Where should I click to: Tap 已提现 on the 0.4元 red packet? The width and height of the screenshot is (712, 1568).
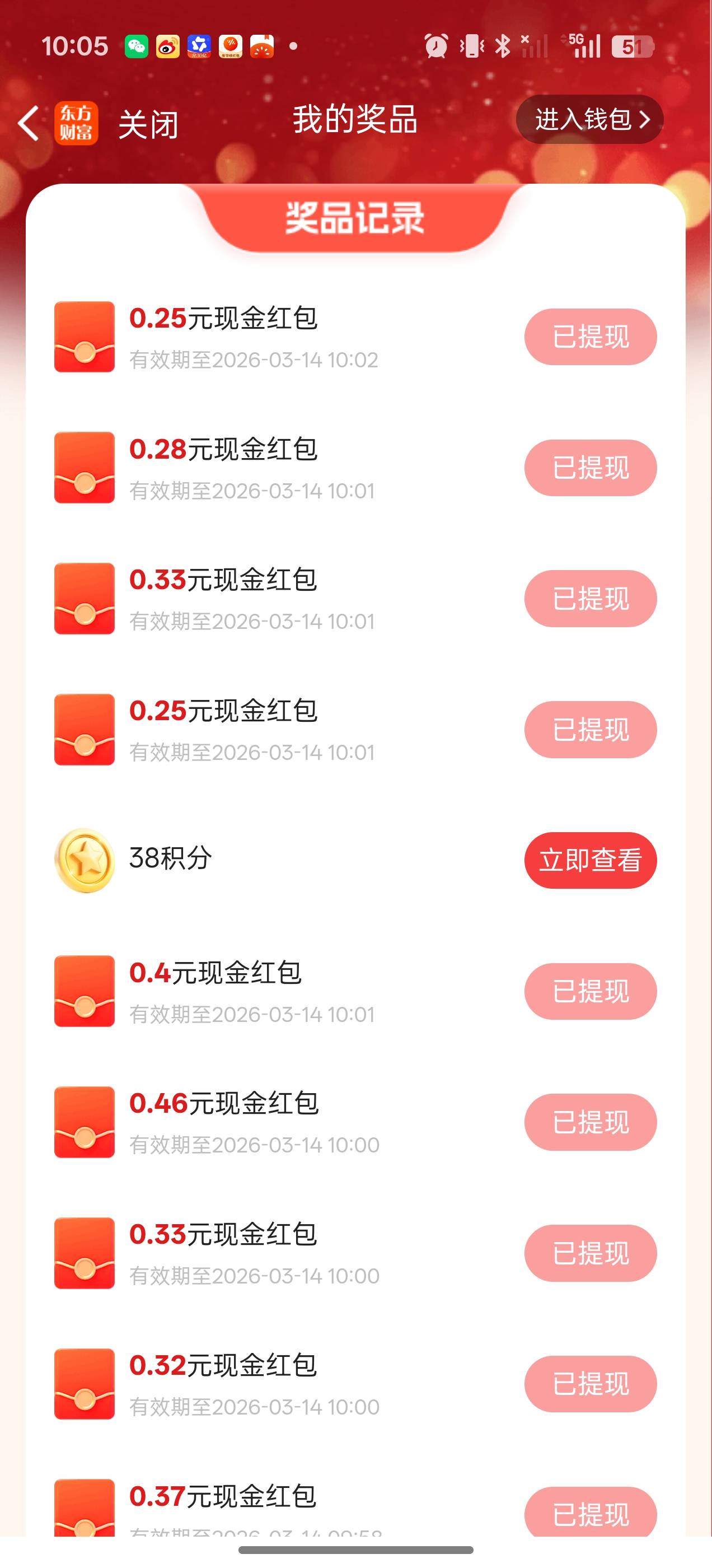click(x=591, y=991)
